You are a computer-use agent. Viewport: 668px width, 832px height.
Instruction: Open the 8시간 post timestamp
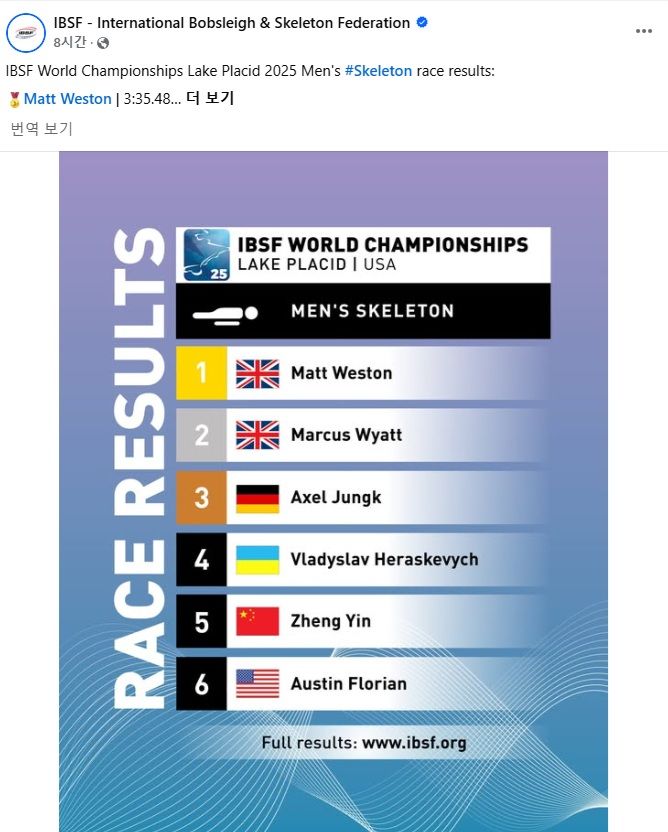[71, 42]
